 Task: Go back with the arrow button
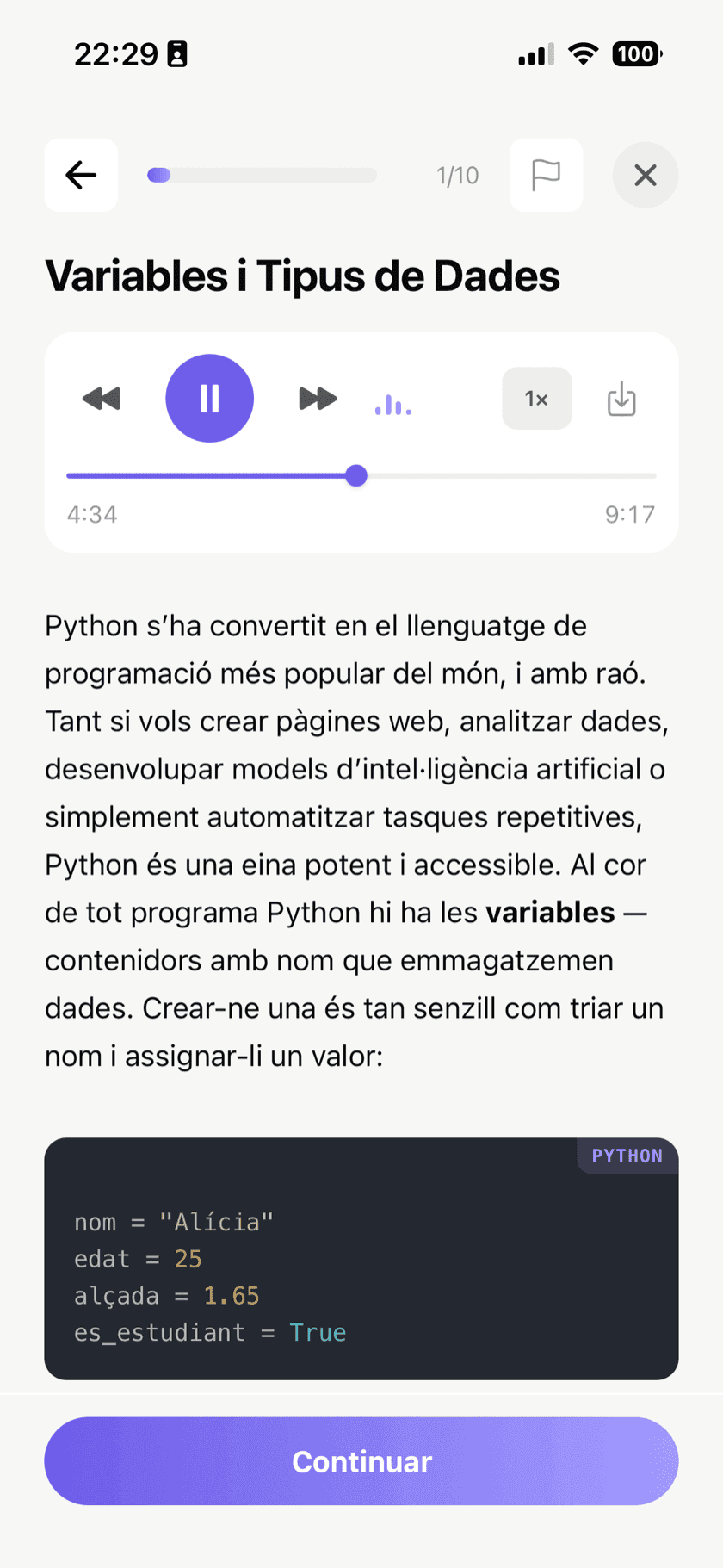coord(81,175)
